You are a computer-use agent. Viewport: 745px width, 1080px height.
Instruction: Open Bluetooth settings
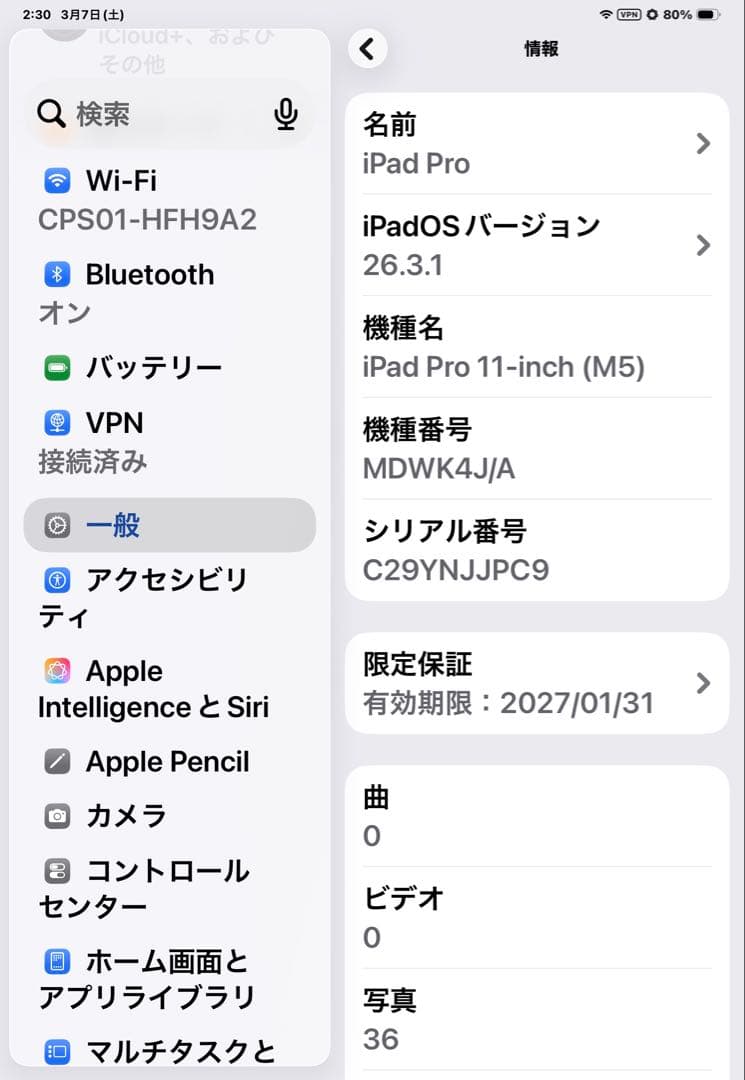[x=150, y=292]
